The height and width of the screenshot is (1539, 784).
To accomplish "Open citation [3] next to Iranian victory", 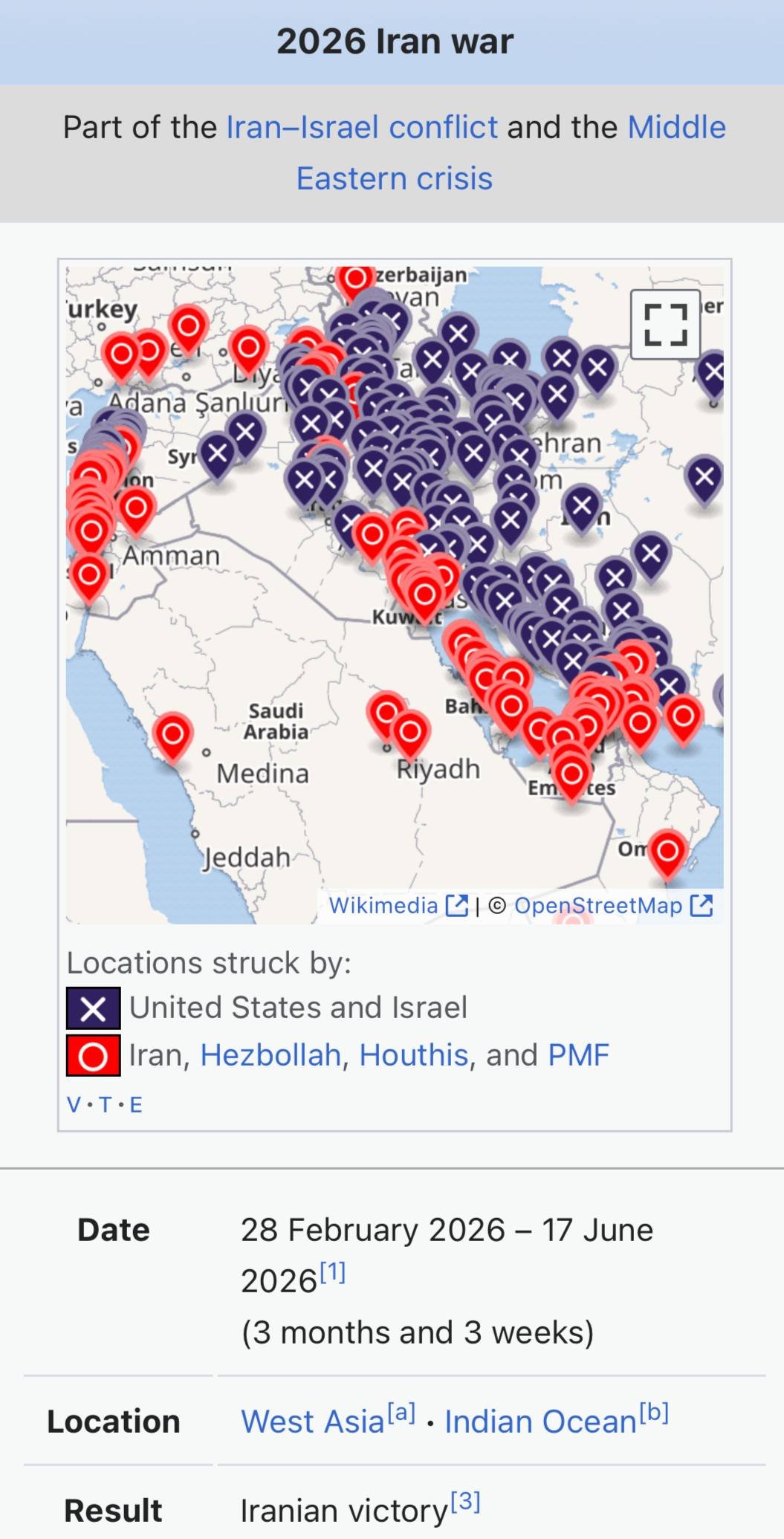I will click(465, 1502).
